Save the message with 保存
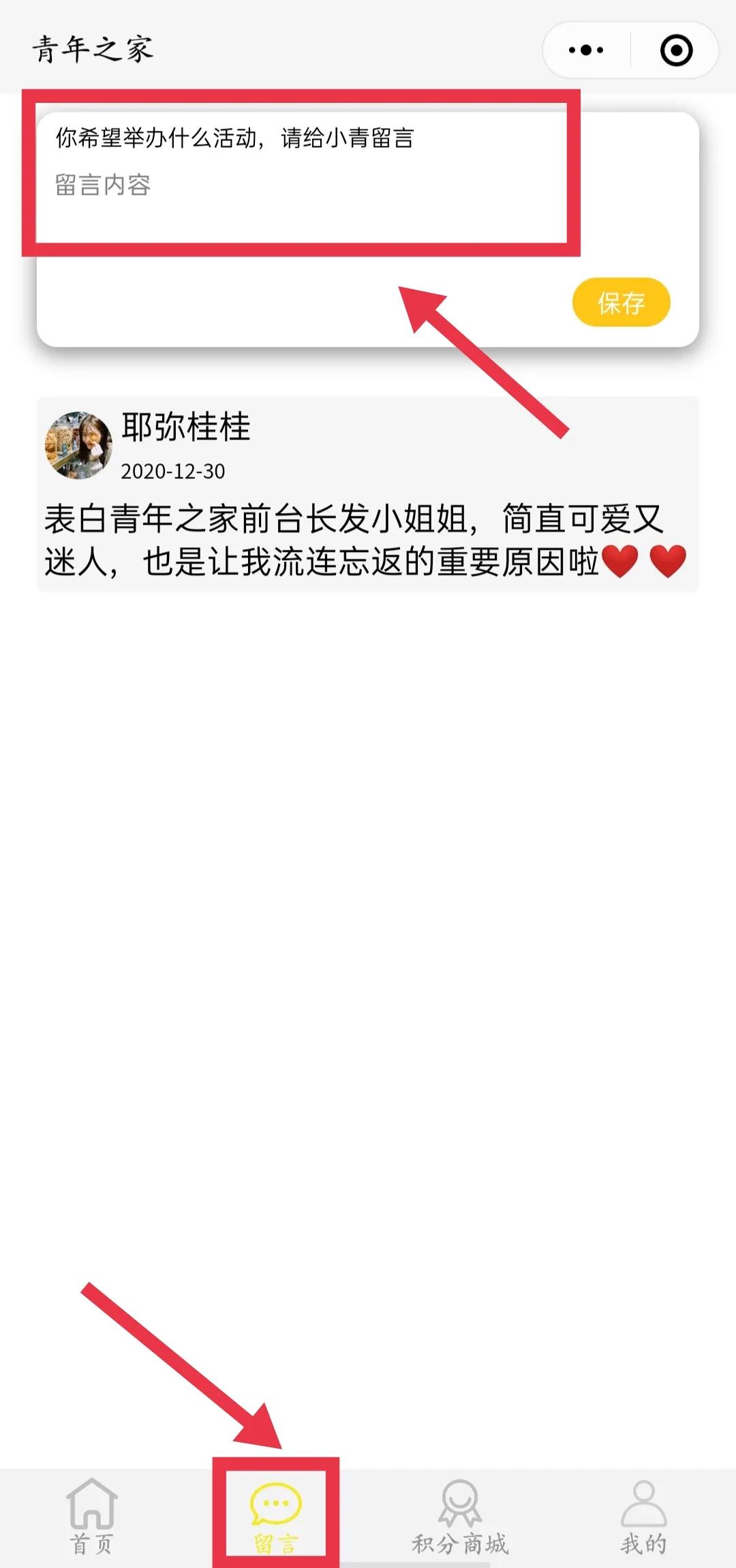Viewport: 736px width, 1568px height. (x=621, y=302)
